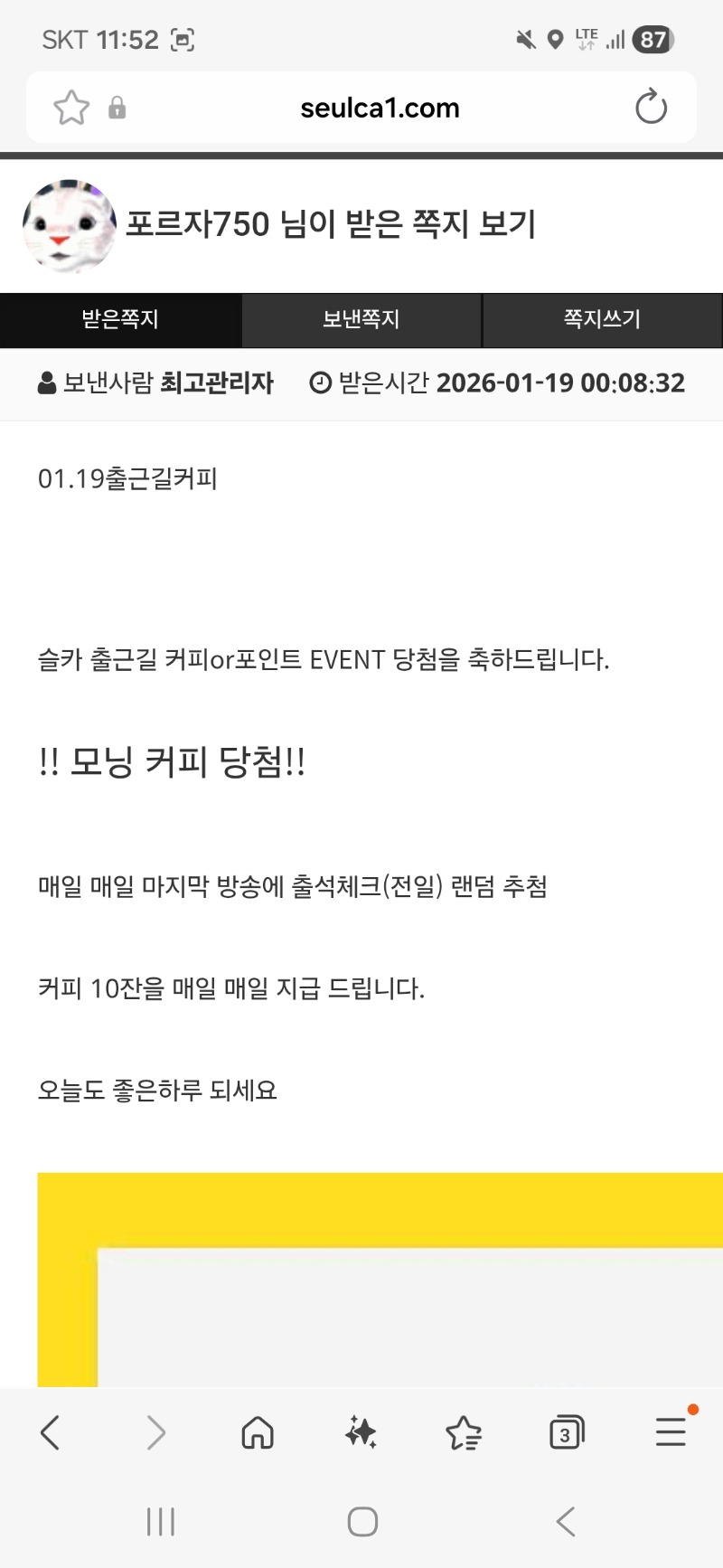723x1568 pixels.
Task: Bookmark this page with the star icon
Action: coord(71,108)
